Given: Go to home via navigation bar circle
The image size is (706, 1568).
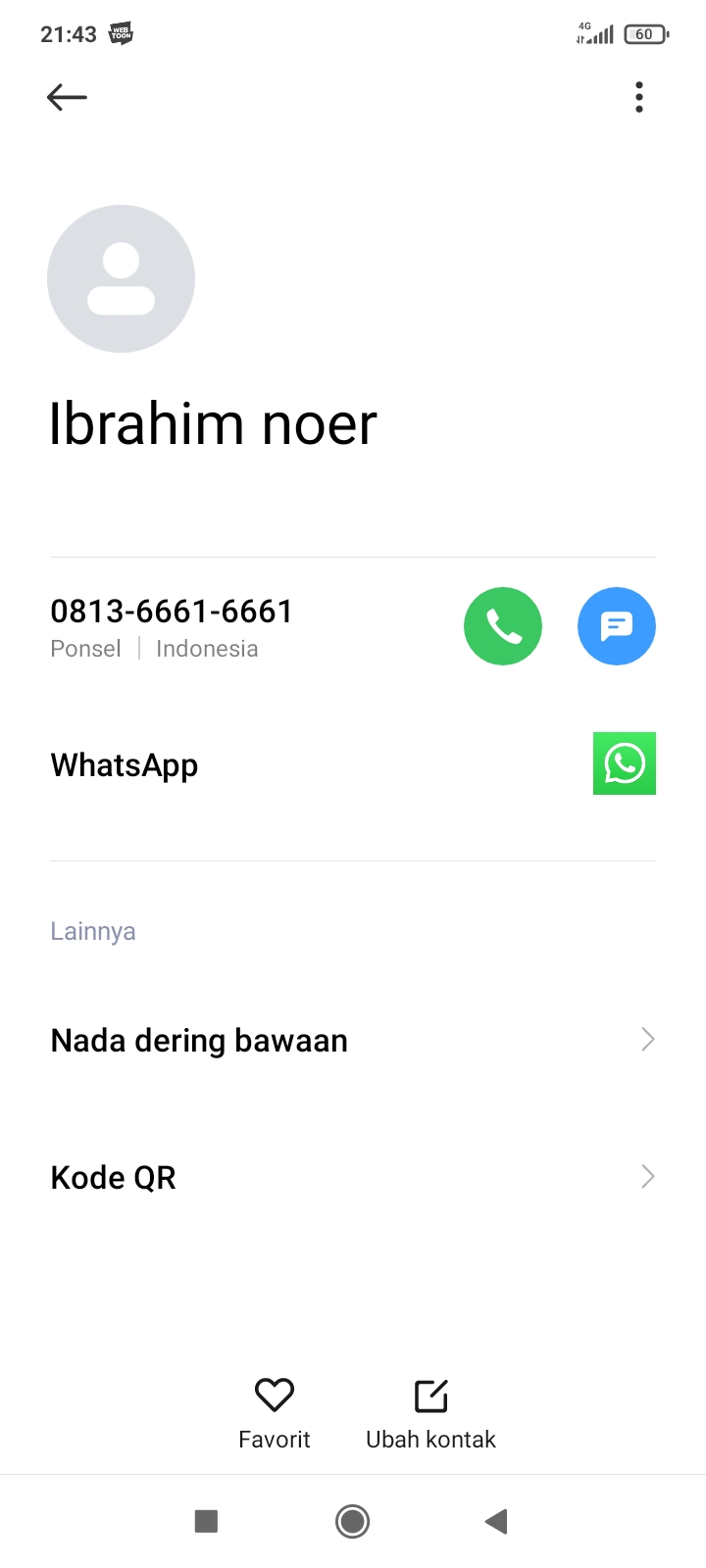Looking at the screenshot, I should pos(352,1521).
